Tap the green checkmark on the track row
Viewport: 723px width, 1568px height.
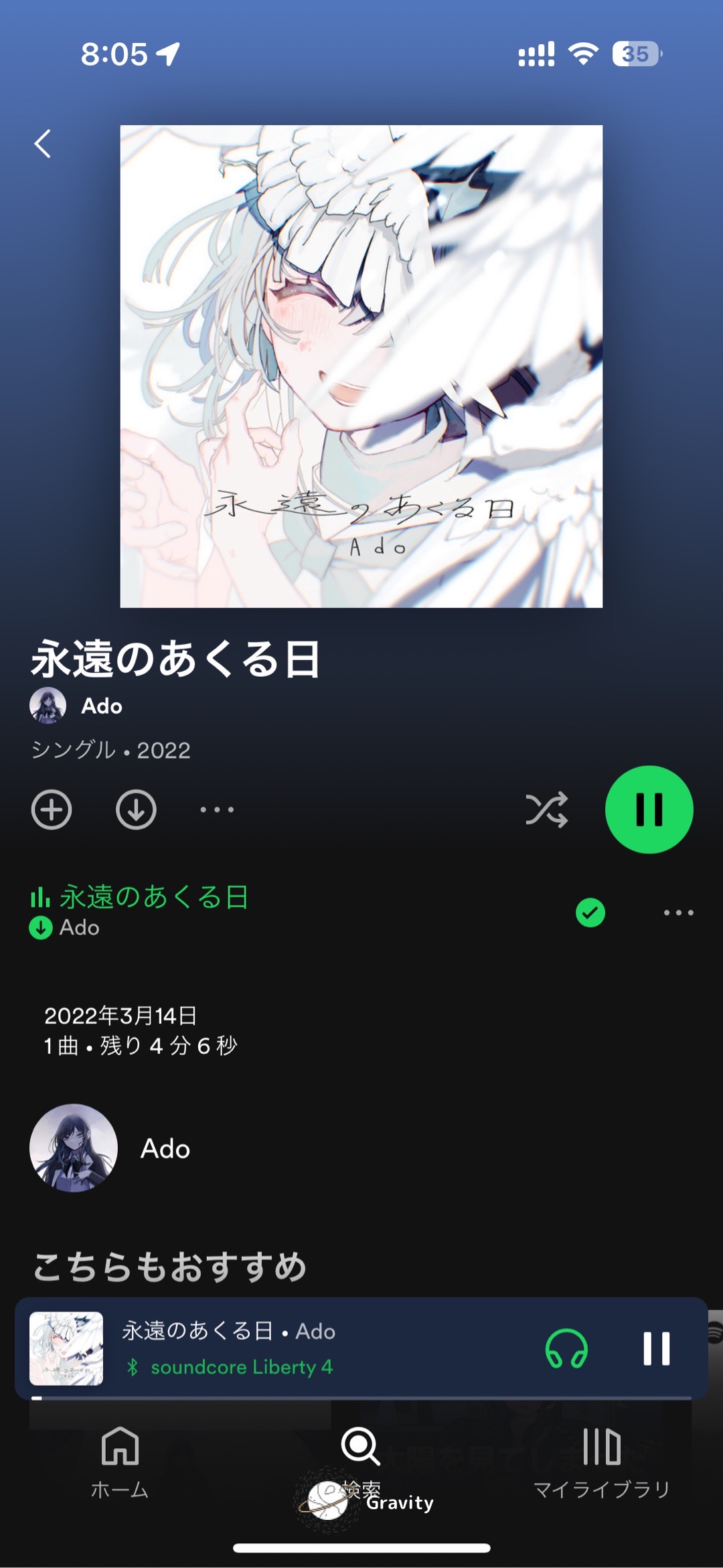(590, 913)
